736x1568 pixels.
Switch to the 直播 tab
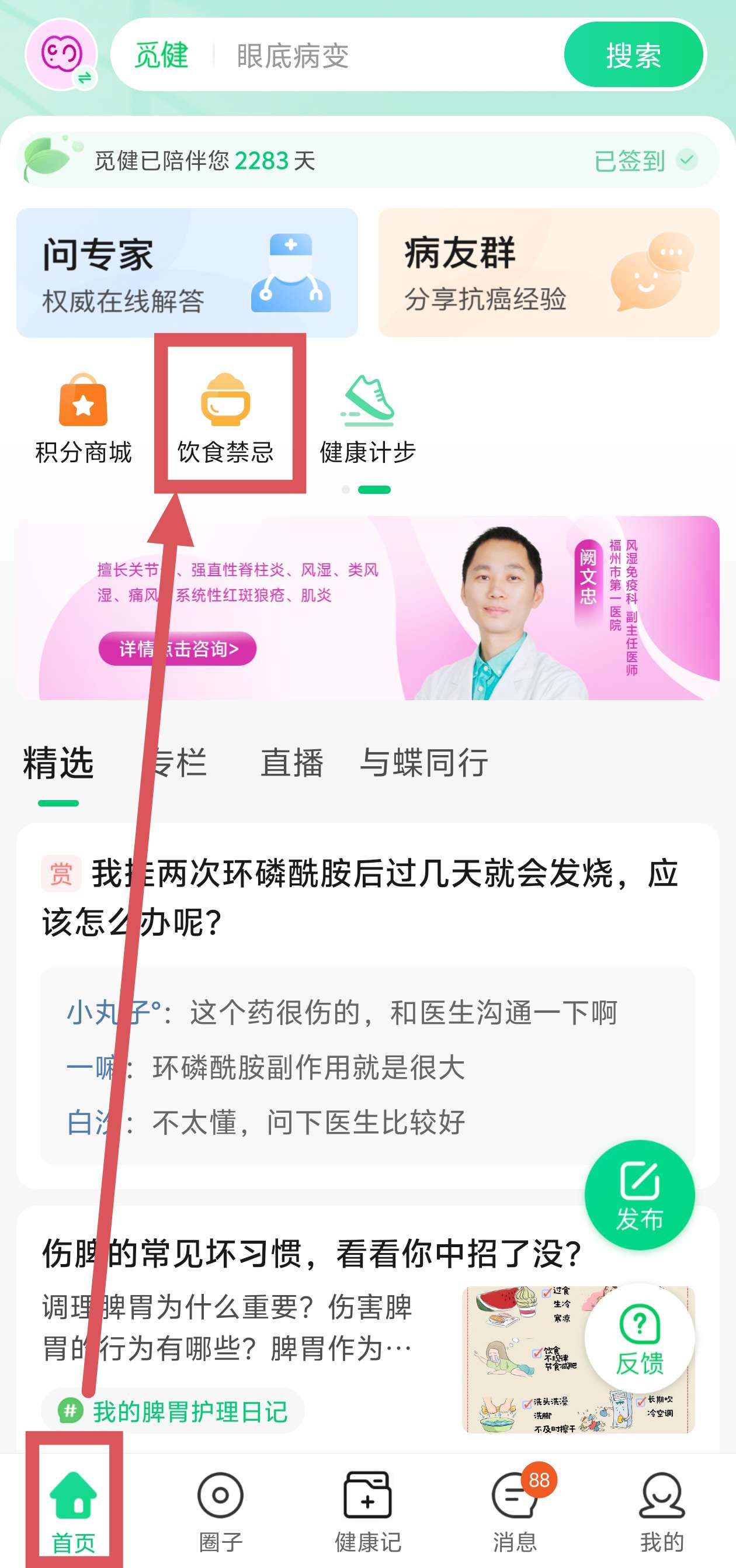tap(291, 762)
